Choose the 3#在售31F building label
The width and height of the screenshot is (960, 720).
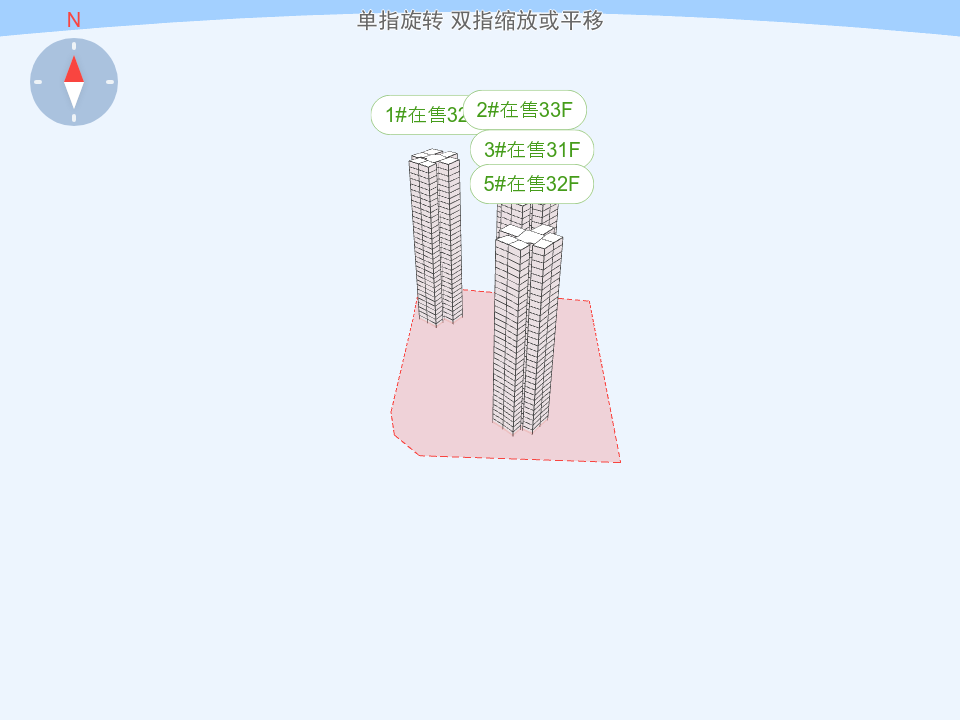point(532,150)
